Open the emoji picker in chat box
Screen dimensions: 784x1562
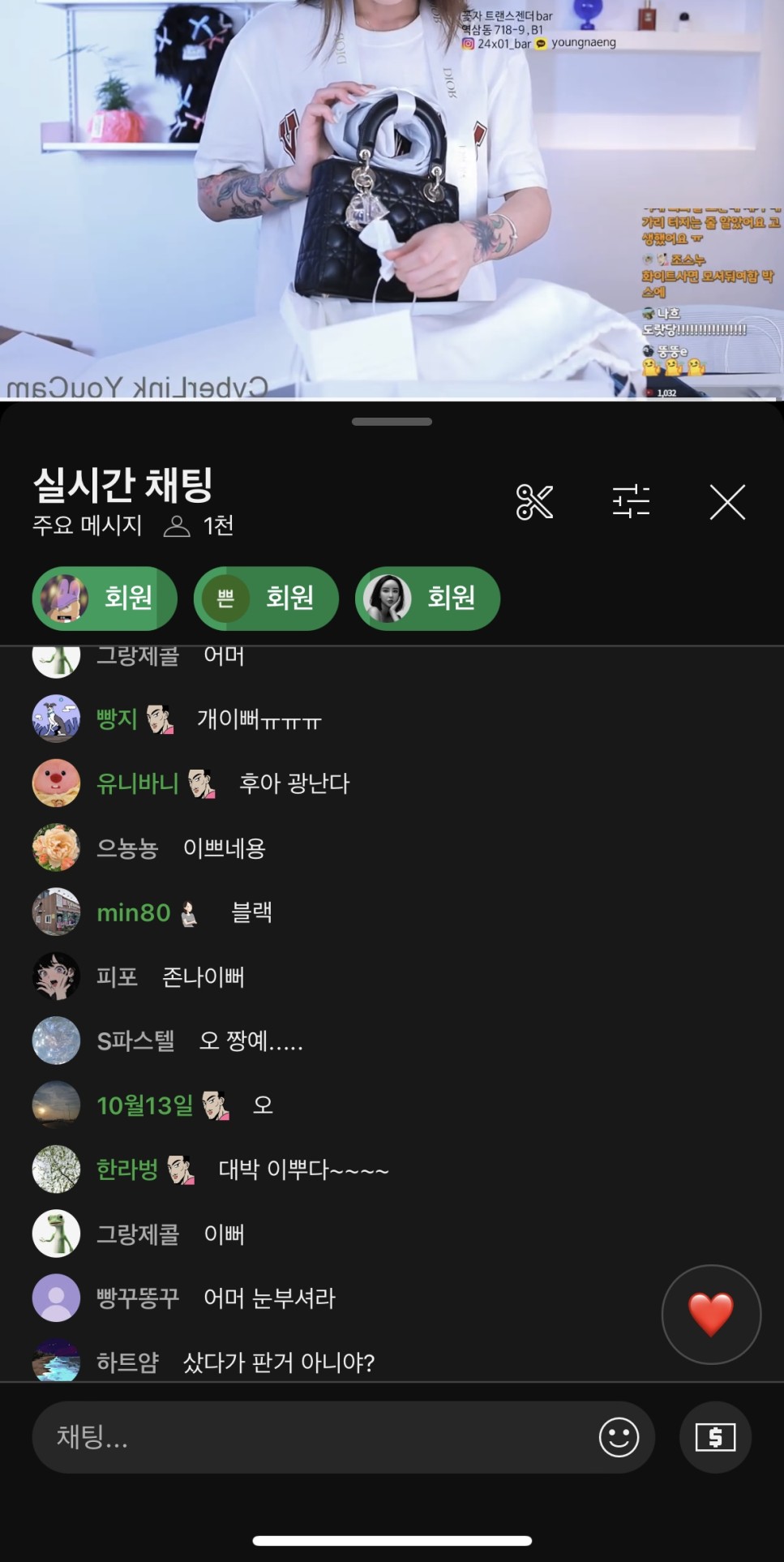pos(619,1437)
